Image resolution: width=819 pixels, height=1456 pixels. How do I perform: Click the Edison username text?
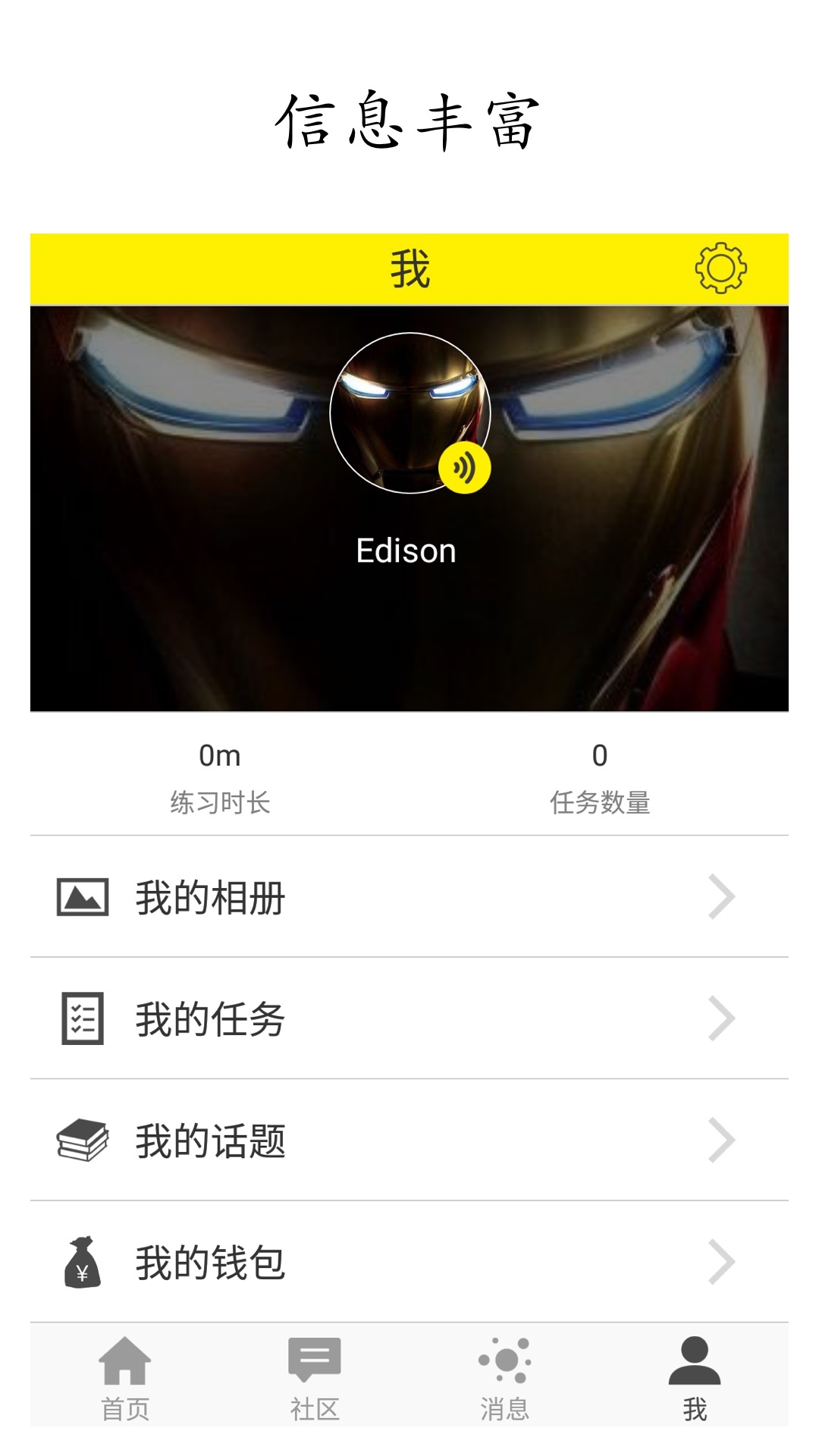407,550
